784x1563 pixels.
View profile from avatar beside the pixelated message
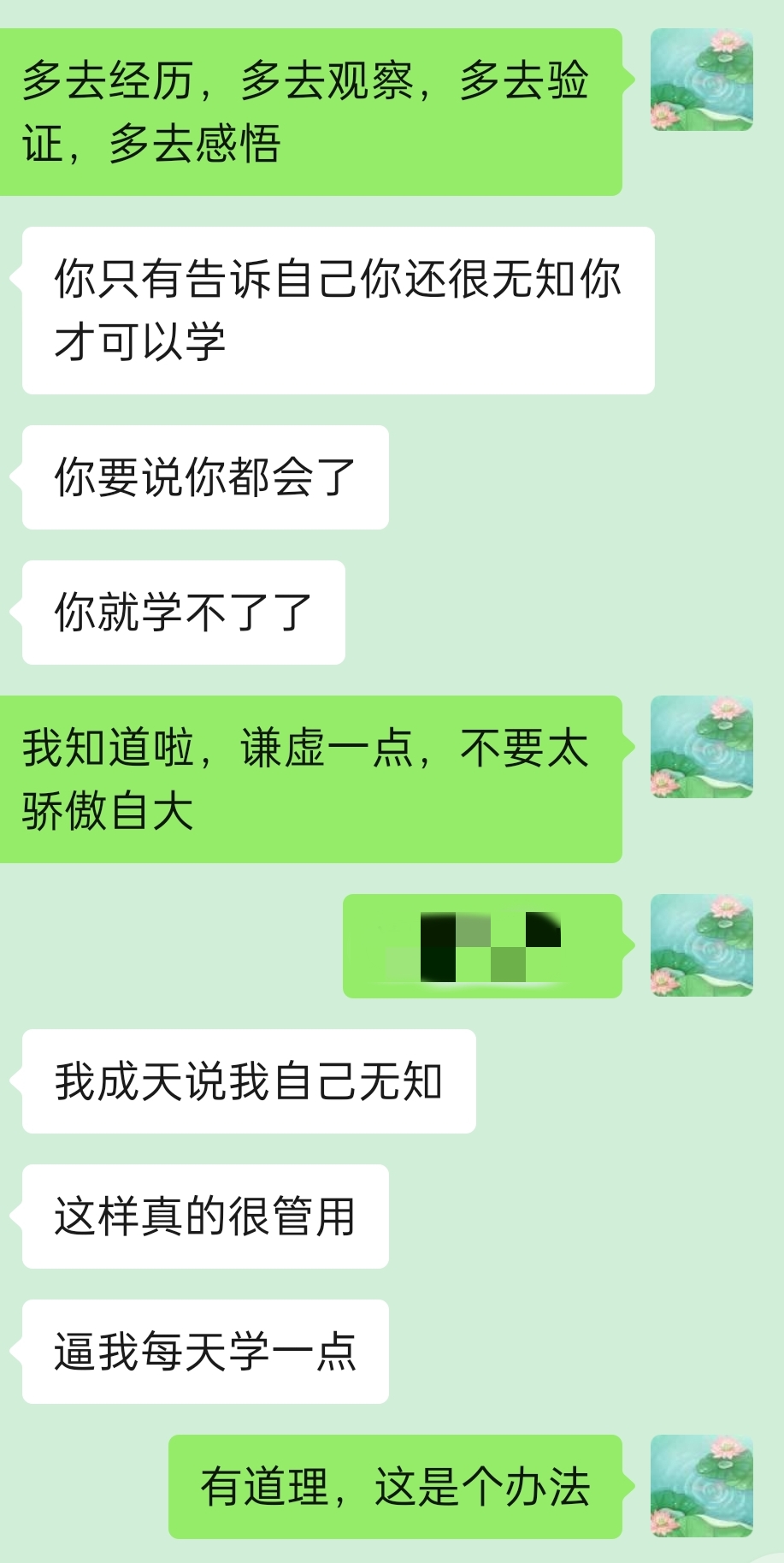701,945
